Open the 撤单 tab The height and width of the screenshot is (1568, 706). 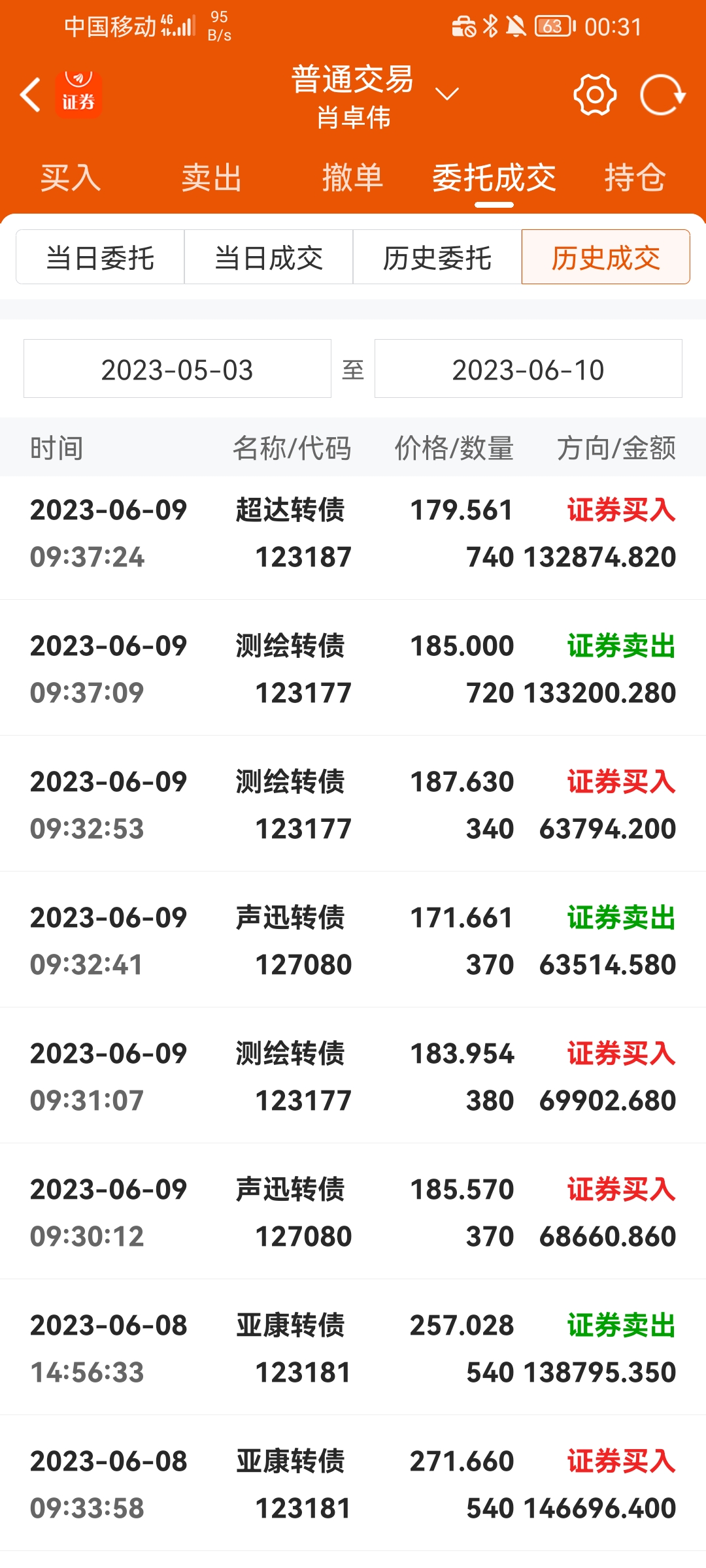(x=352, y=178)
